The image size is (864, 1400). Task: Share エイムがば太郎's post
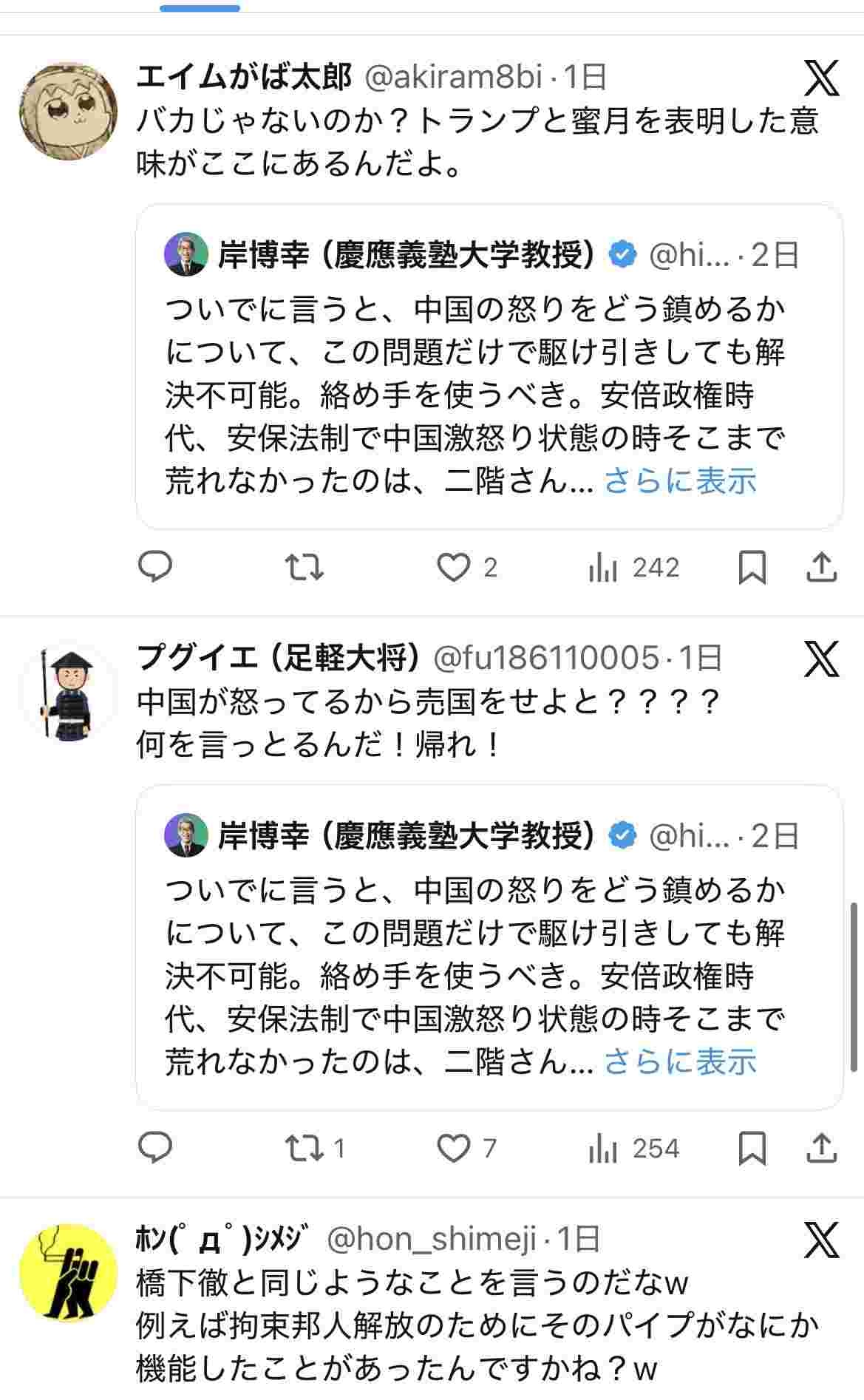[x=821, y=568]
